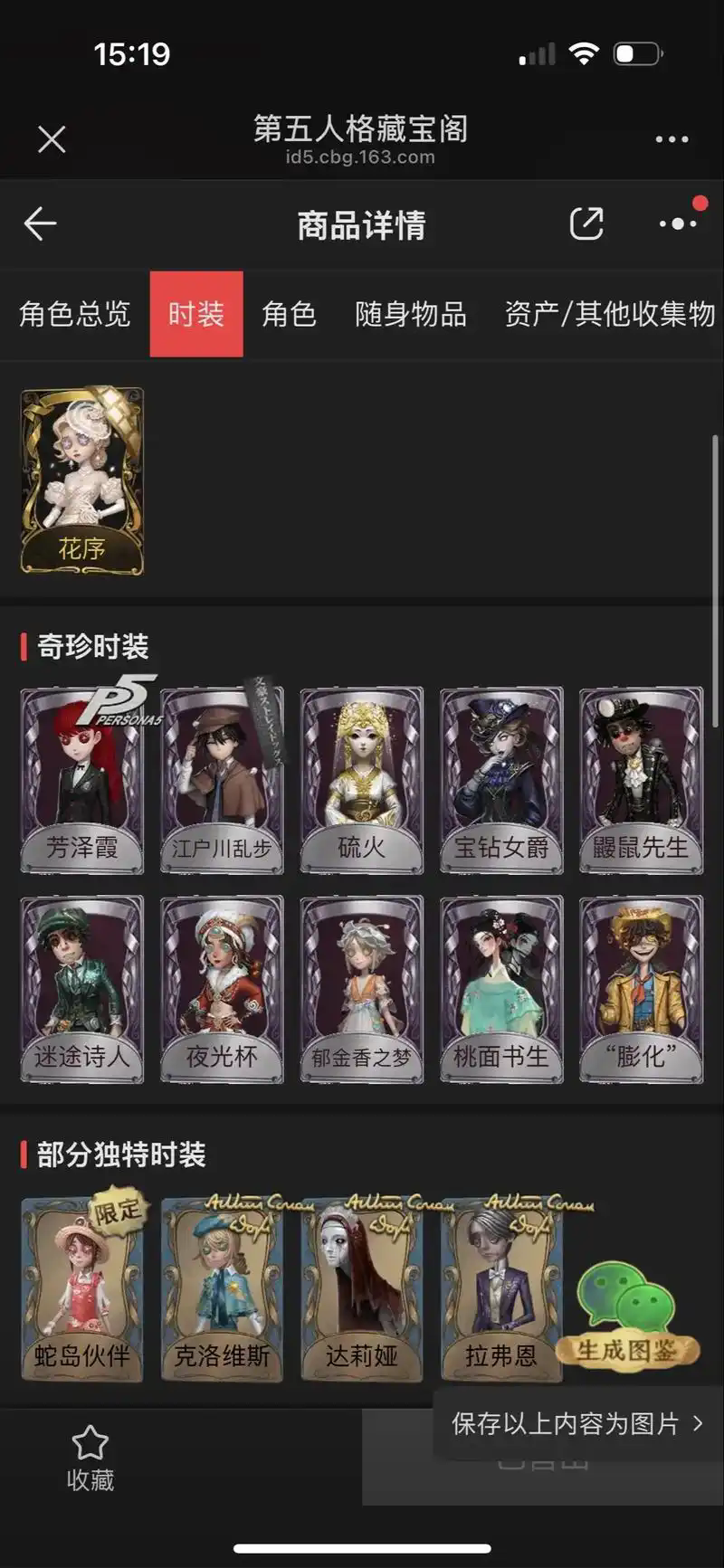The image size is (724, 1568).
Task: Open the 随身物品 tab
Action: coord(411,314)
